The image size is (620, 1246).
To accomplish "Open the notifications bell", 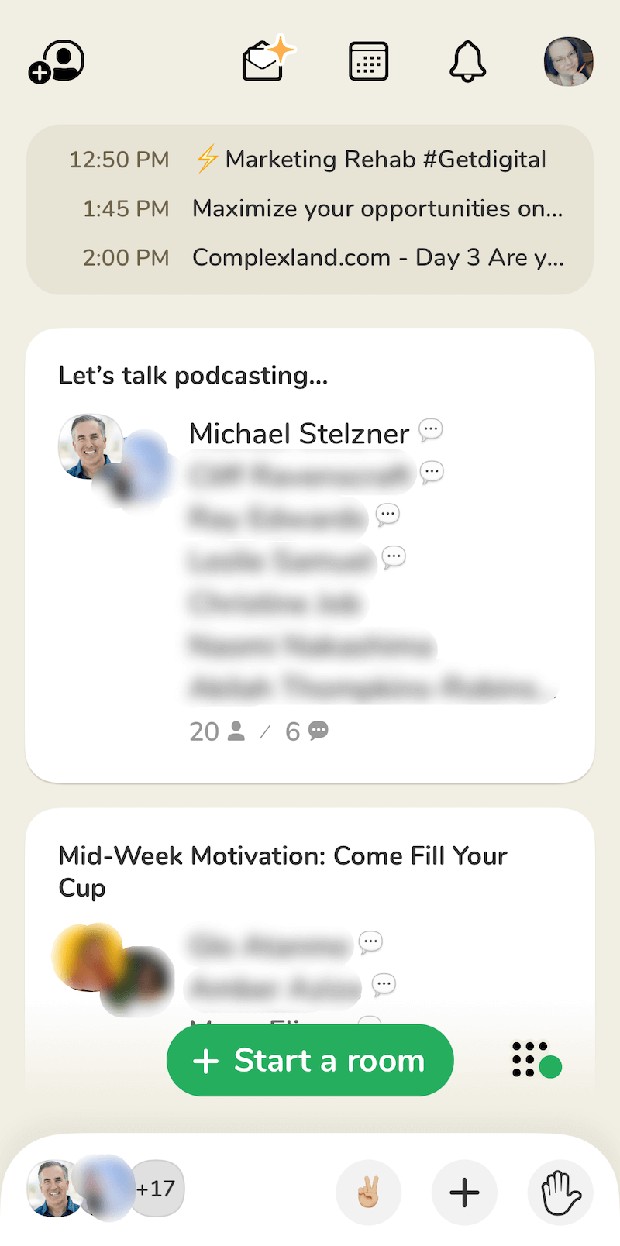I will 467,62.
